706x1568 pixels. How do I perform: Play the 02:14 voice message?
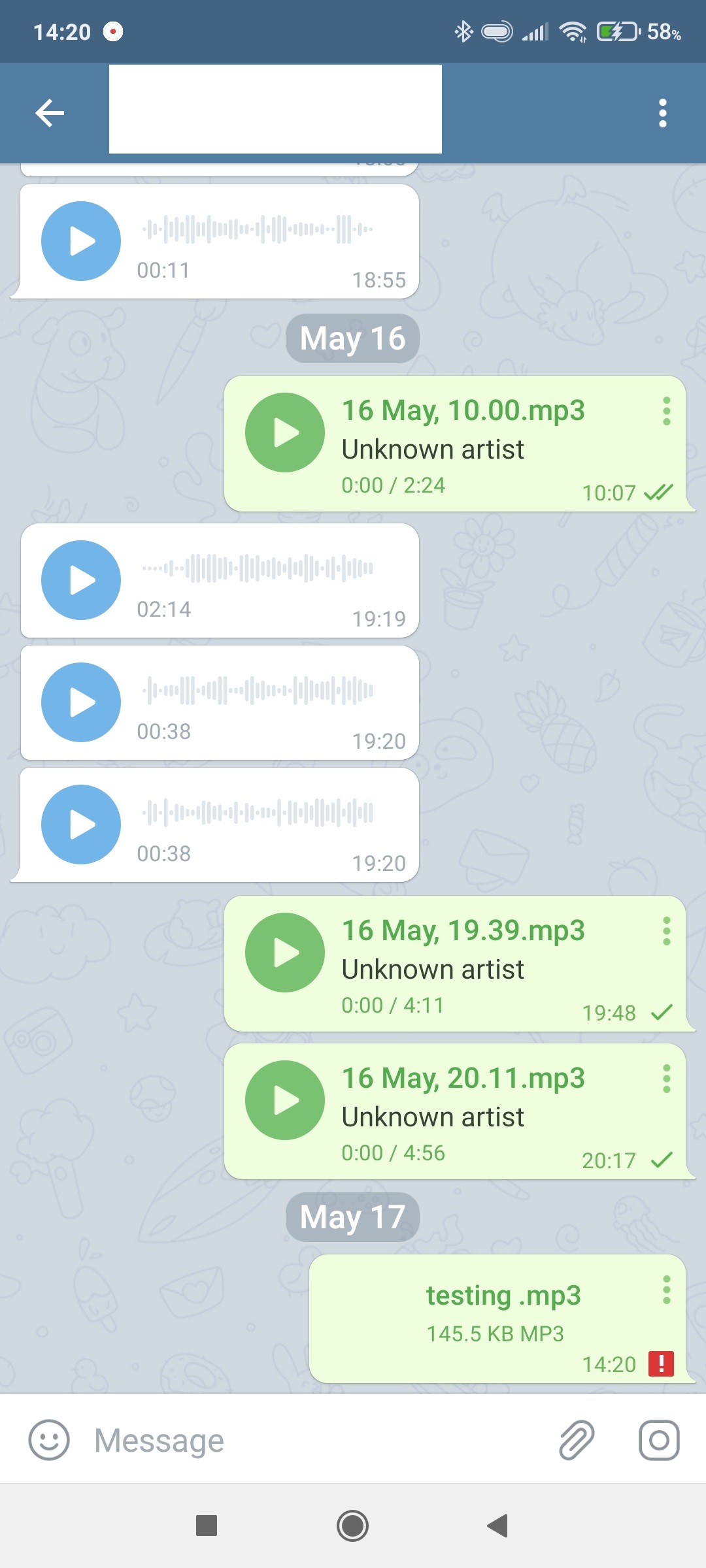tap(81, 580)
